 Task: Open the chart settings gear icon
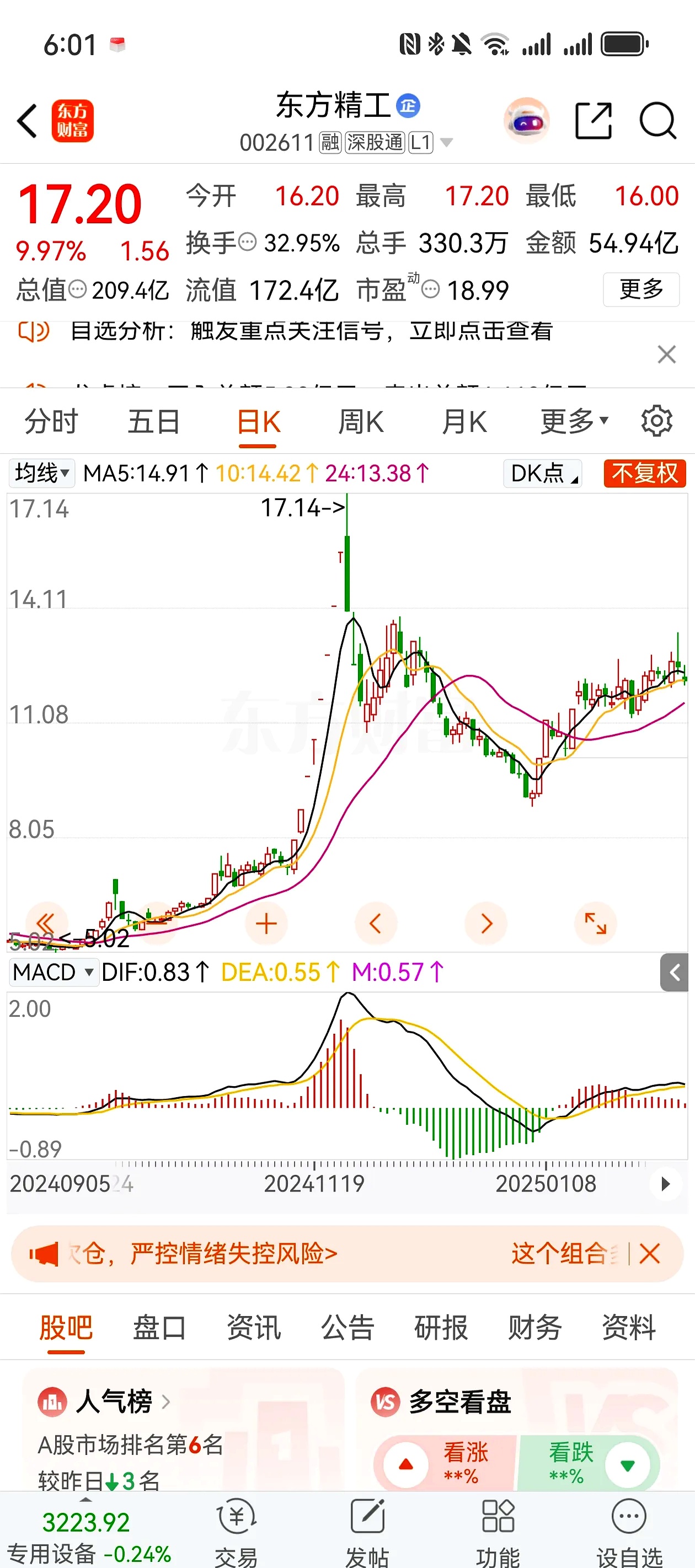[656, 420]
